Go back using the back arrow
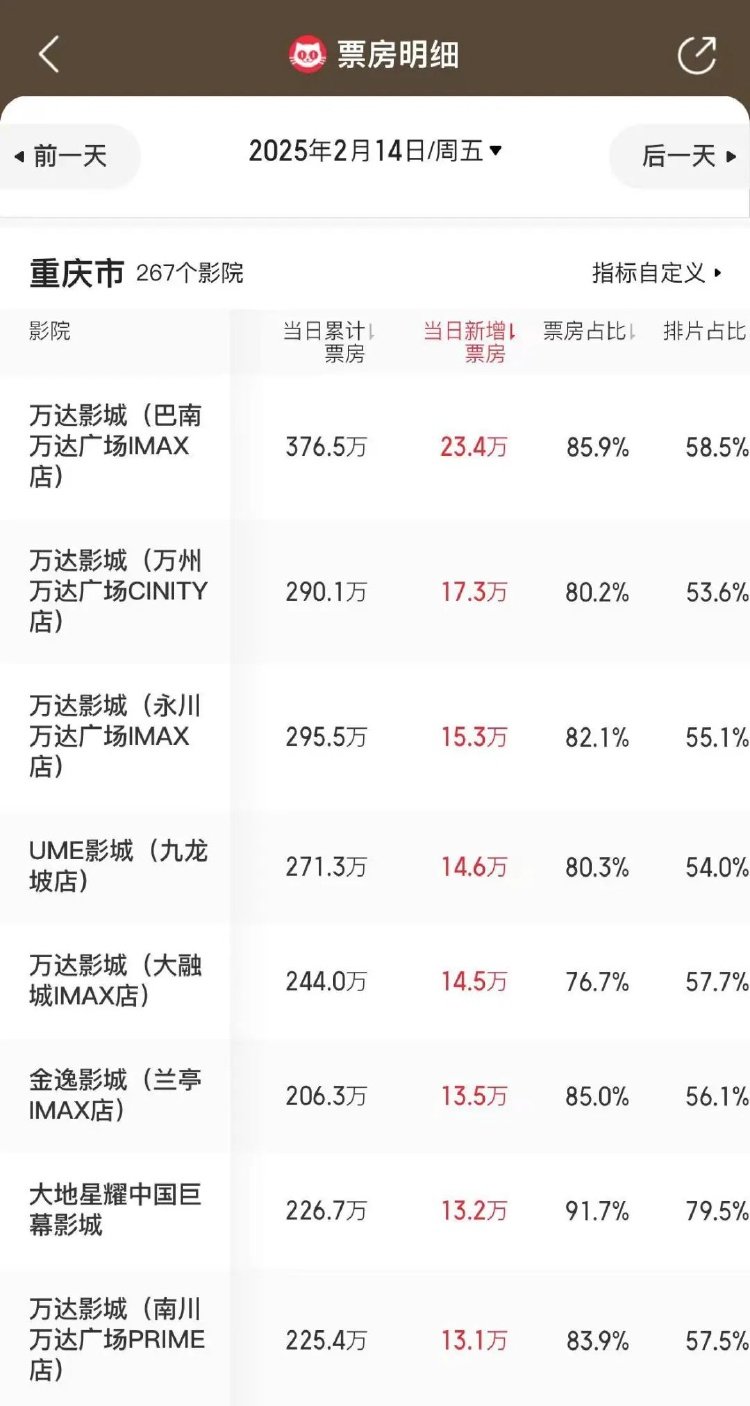Image resolution: width=750 pixels, height=1406 pixels. tap(49, 54)
